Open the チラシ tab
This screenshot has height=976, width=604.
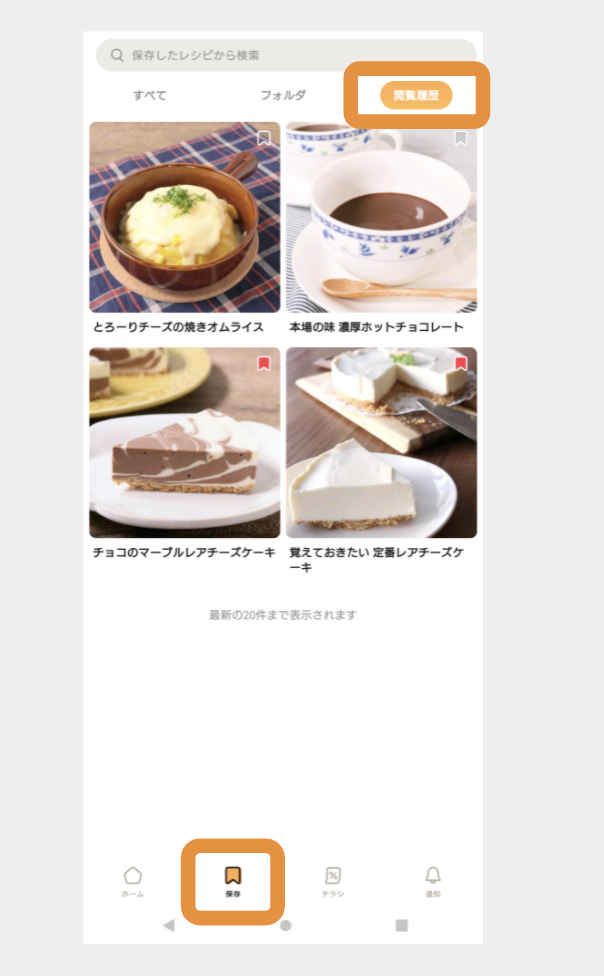click(x=333, y=881)
